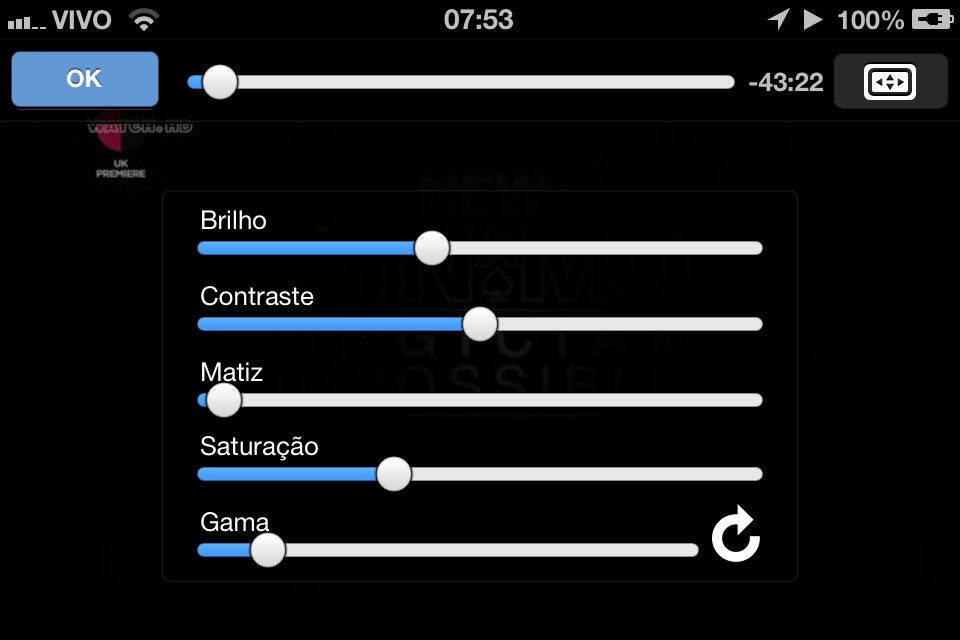Image resolution: width=960 pixels, height=640 pixels.
Task: Tap the OK button
Action: coord(85,79)
